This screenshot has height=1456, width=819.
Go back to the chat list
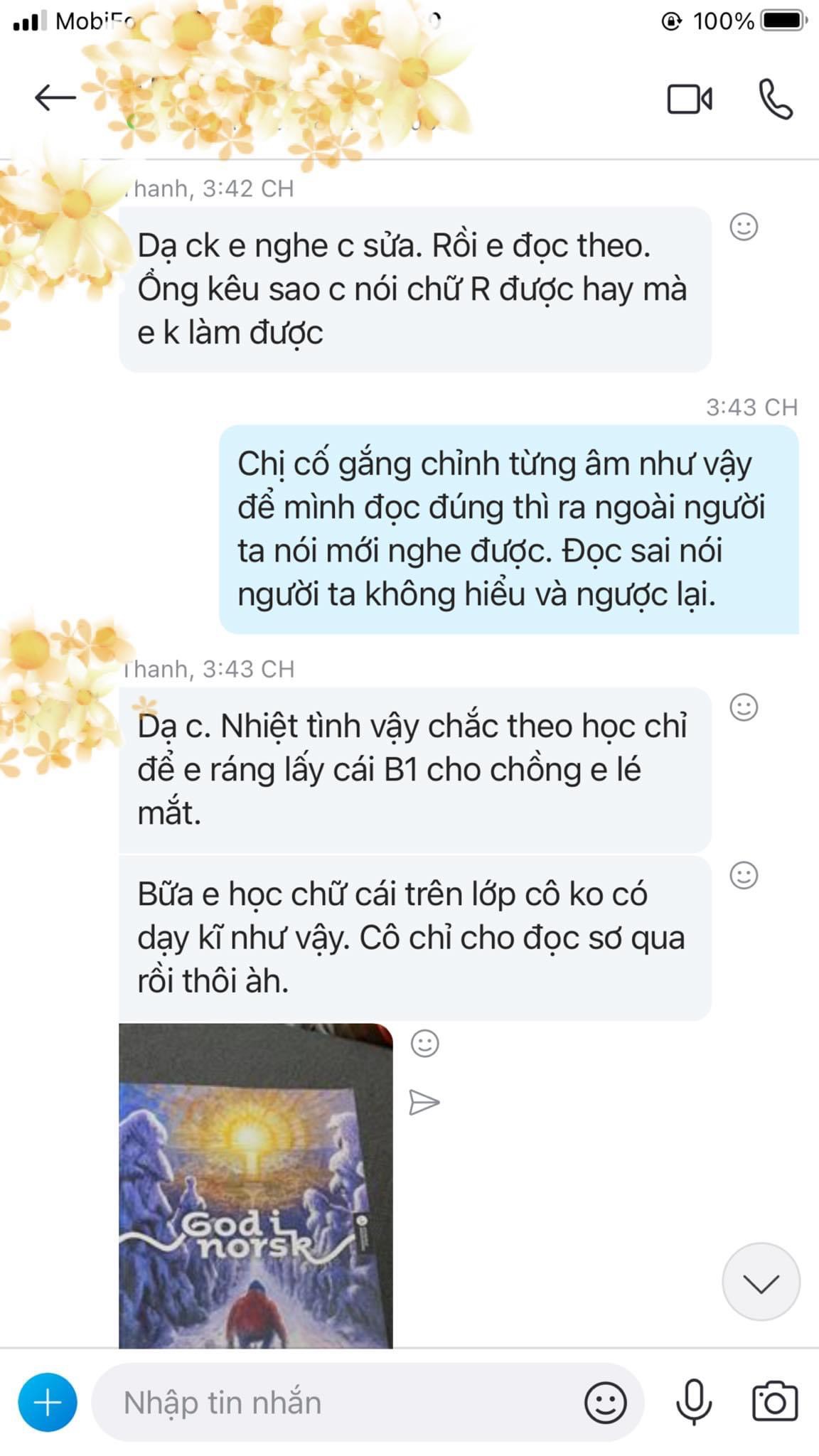point(55,98)
